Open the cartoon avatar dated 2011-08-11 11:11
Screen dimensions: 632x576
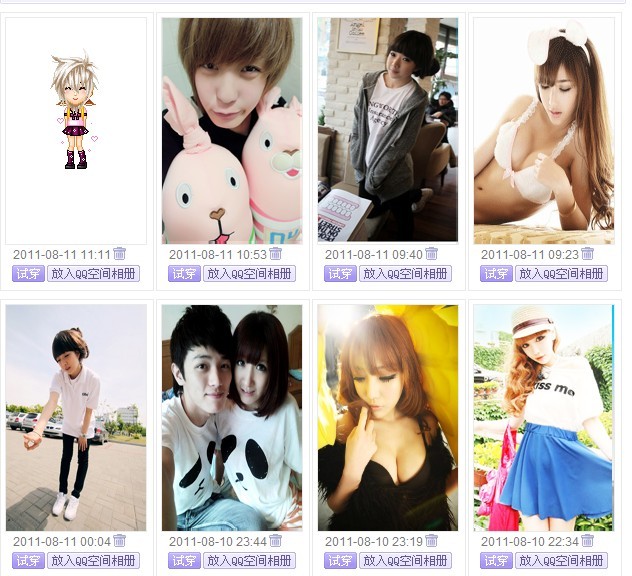pos(75,130)
